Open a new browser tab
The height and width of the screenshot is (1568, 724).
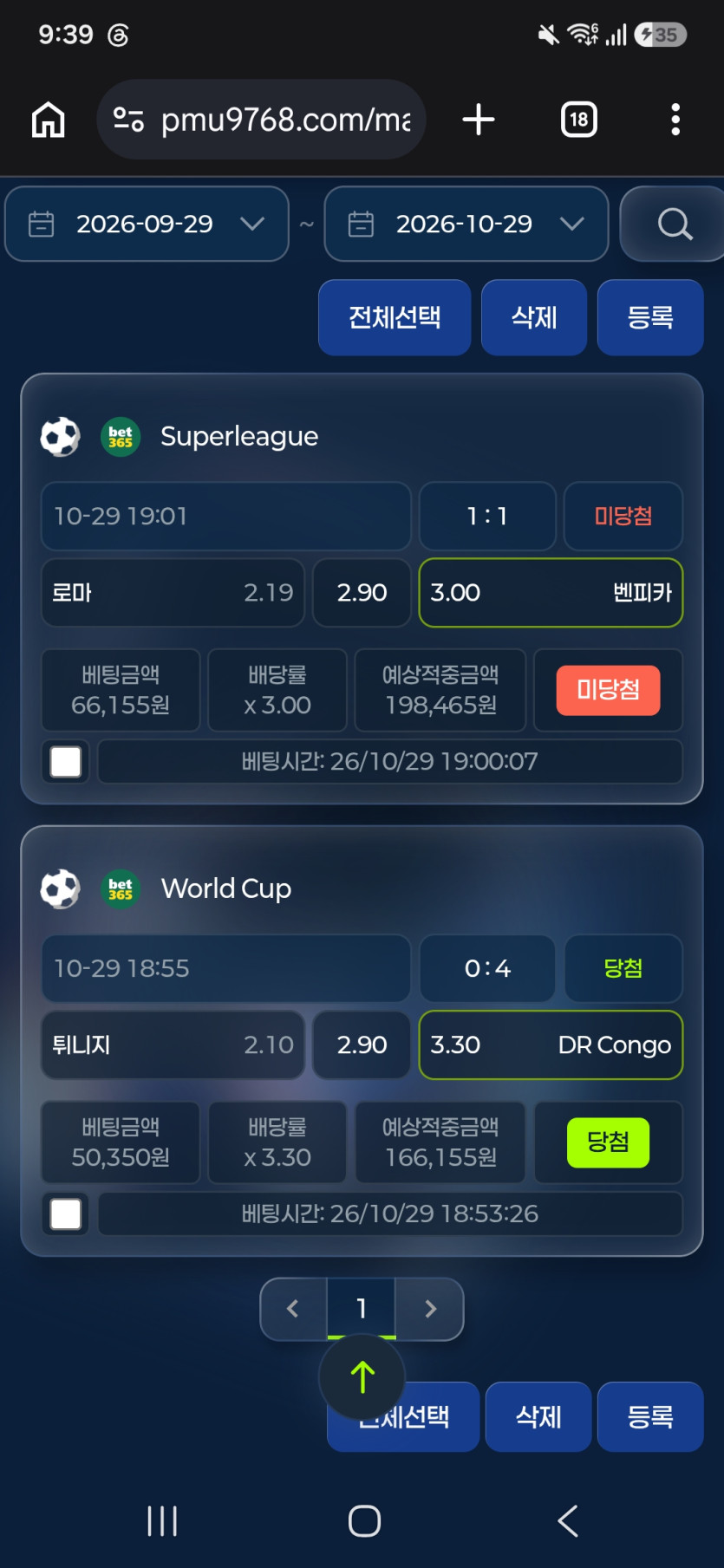point(479,120)
